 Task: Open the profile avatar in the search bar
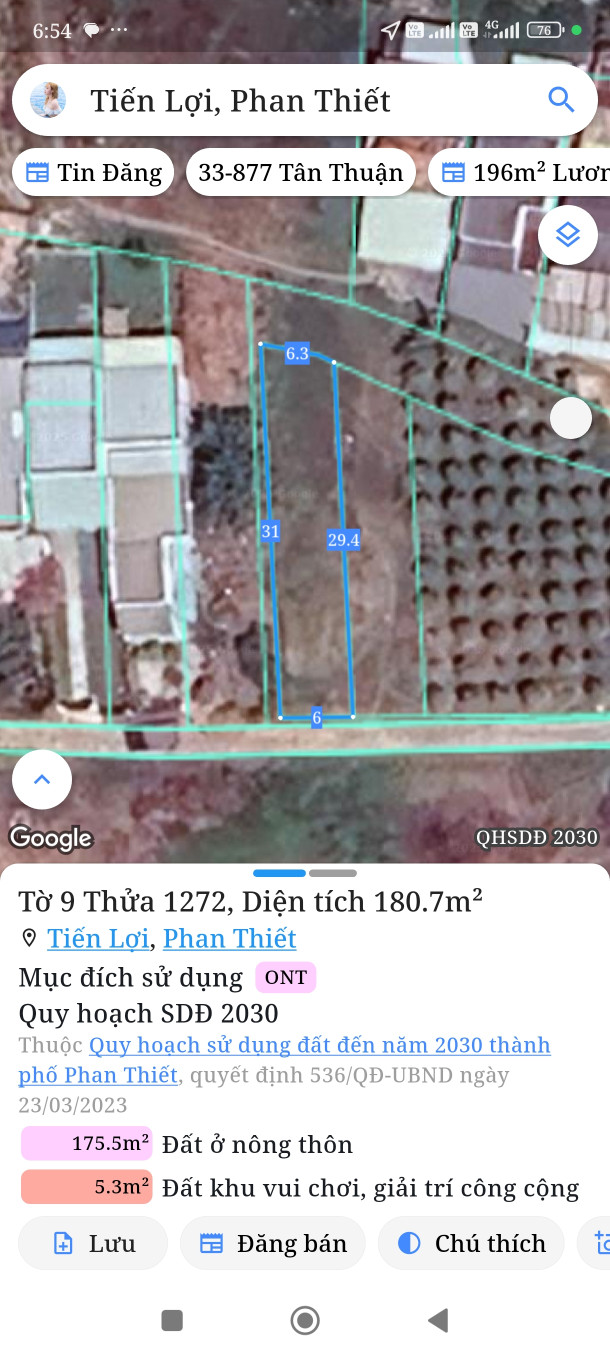pyautogui.click(x=48, y=100)
